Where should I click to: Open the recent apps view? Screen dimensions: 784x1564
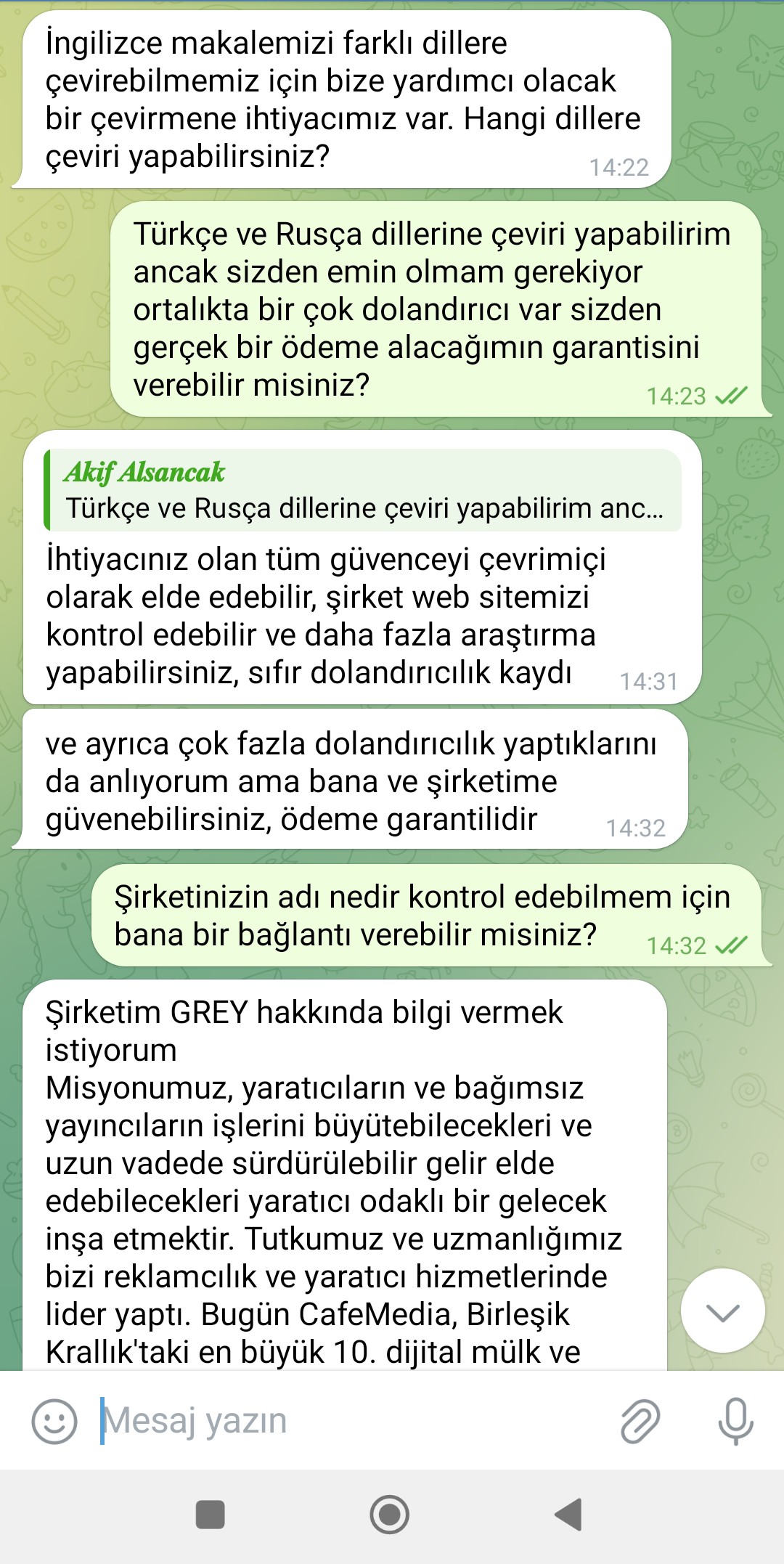211,1515
